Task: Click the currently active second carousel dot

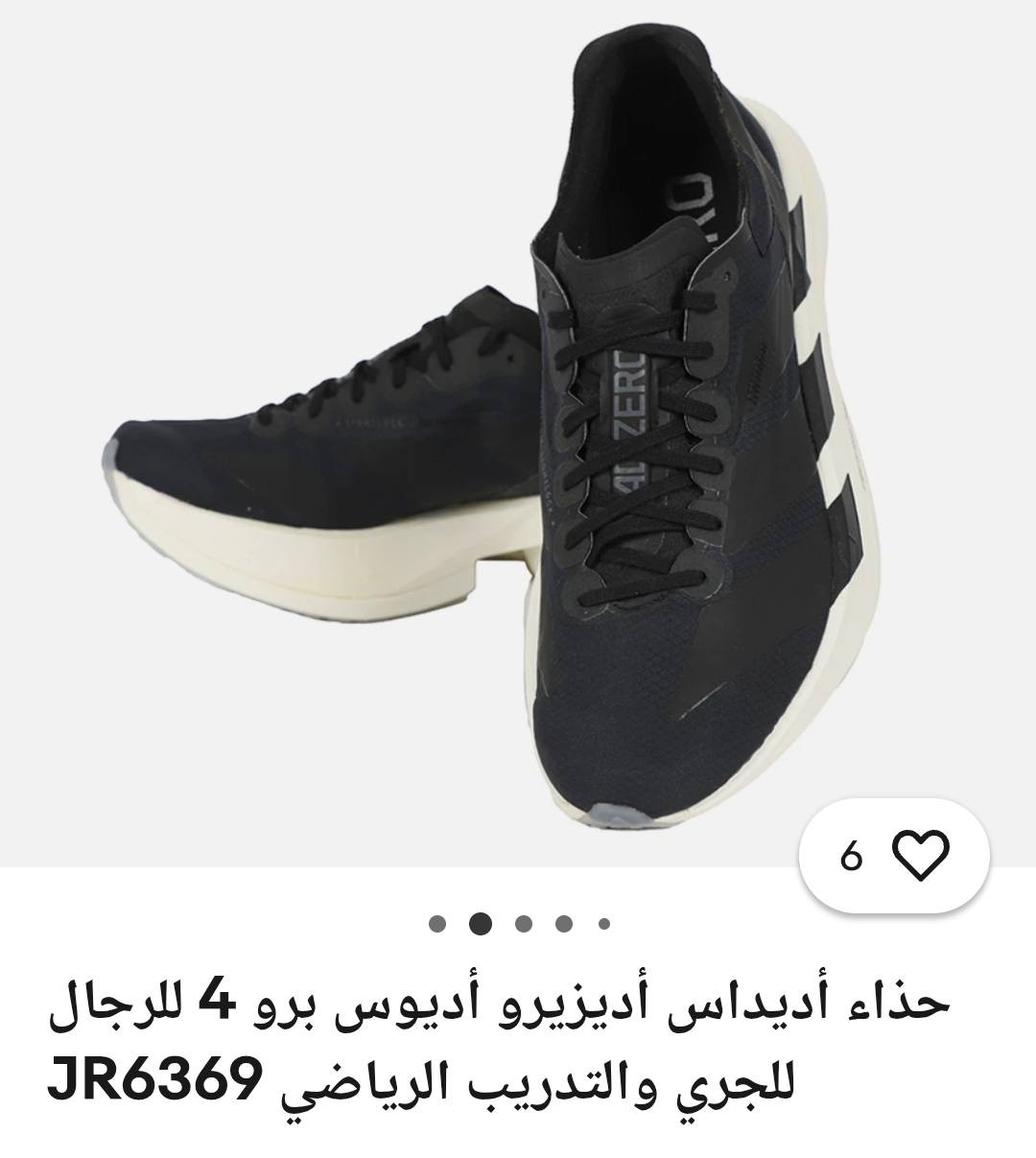Action: [x=480, y=926]
